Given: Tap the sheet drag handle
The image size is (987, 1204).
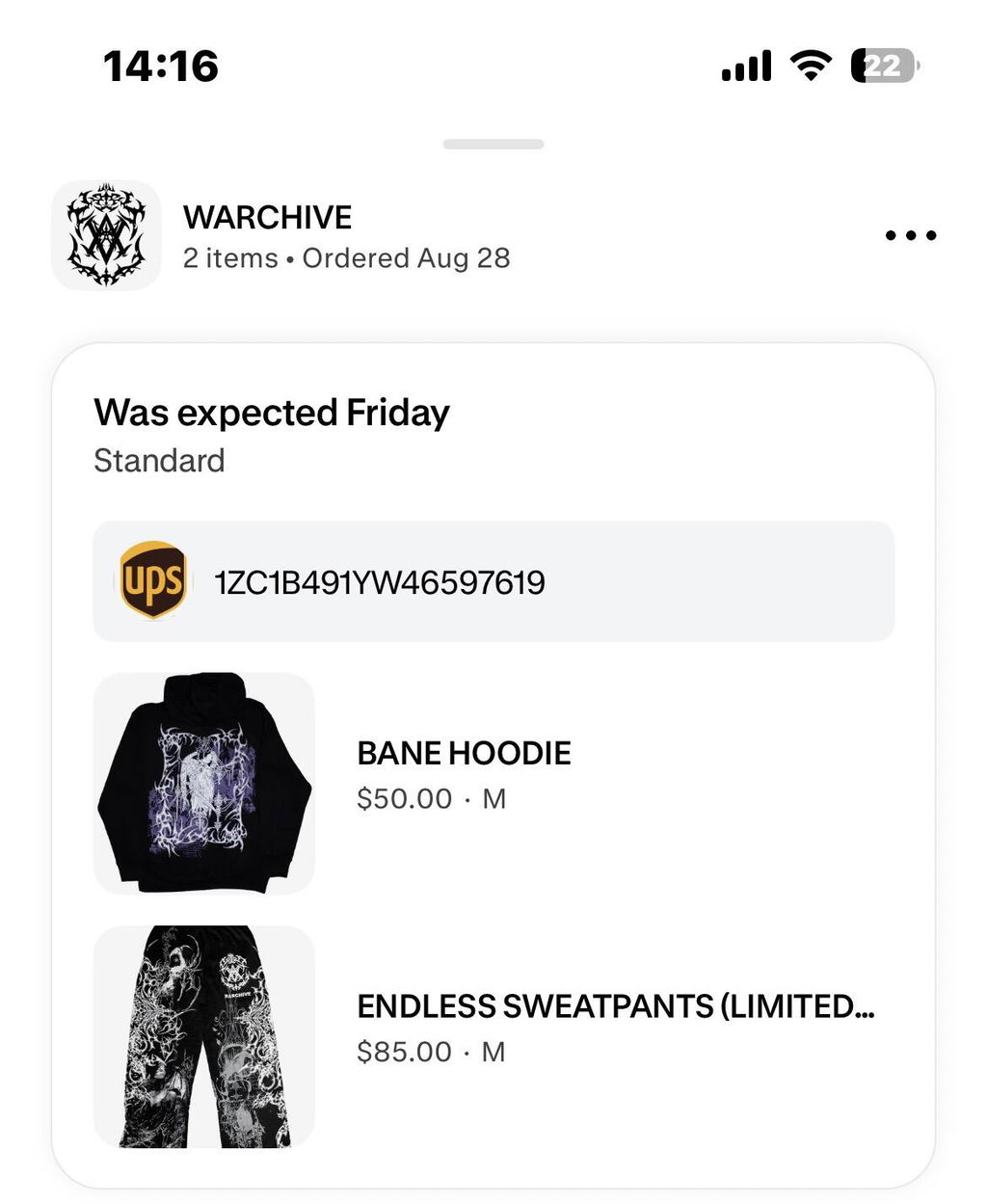Looking at the screenshot, I should tap(493, 145).
